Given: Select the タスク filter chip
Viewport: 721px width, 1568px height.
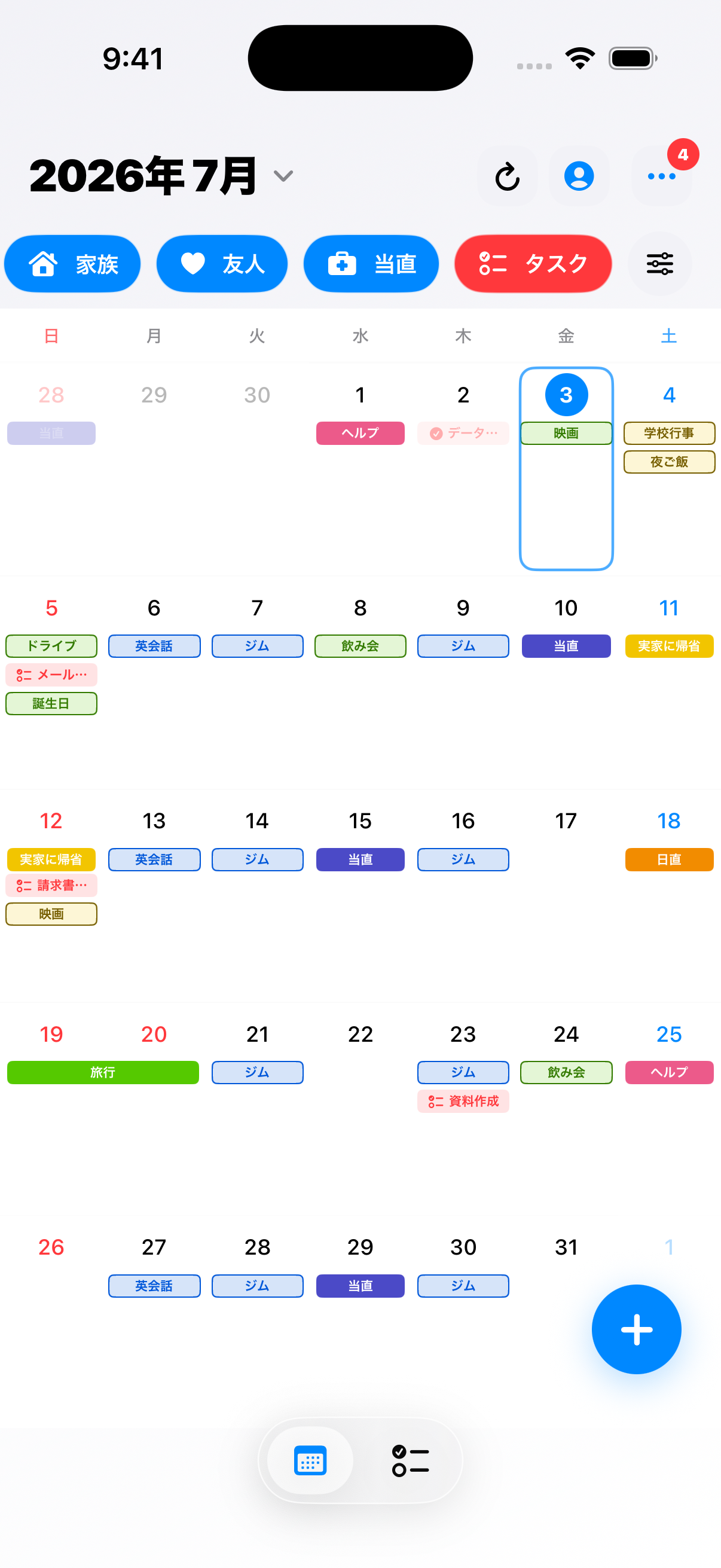Looking at the screenshot, I should coord(533,264).
